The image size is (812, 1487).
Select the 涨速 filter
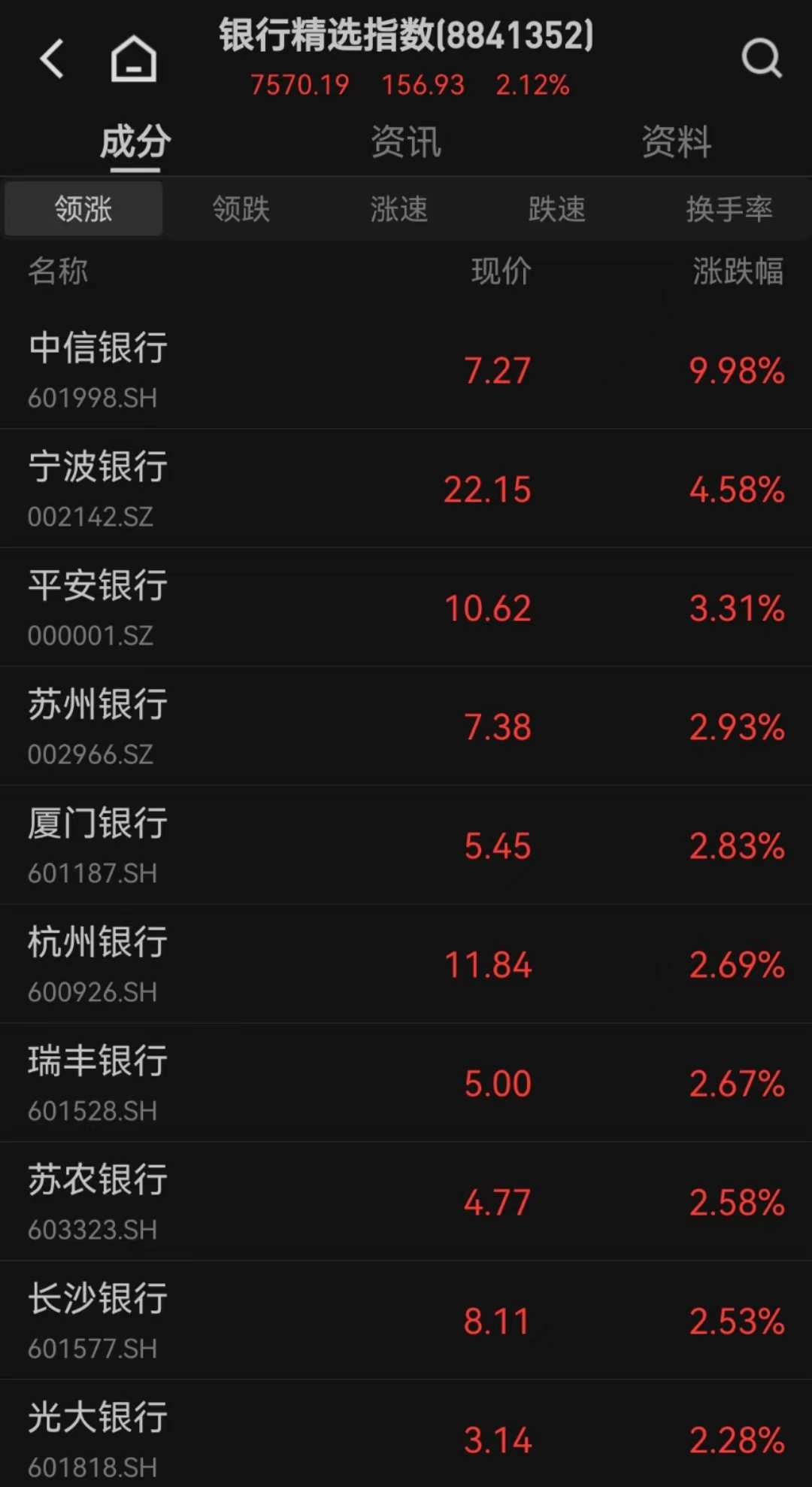point(399,209)
